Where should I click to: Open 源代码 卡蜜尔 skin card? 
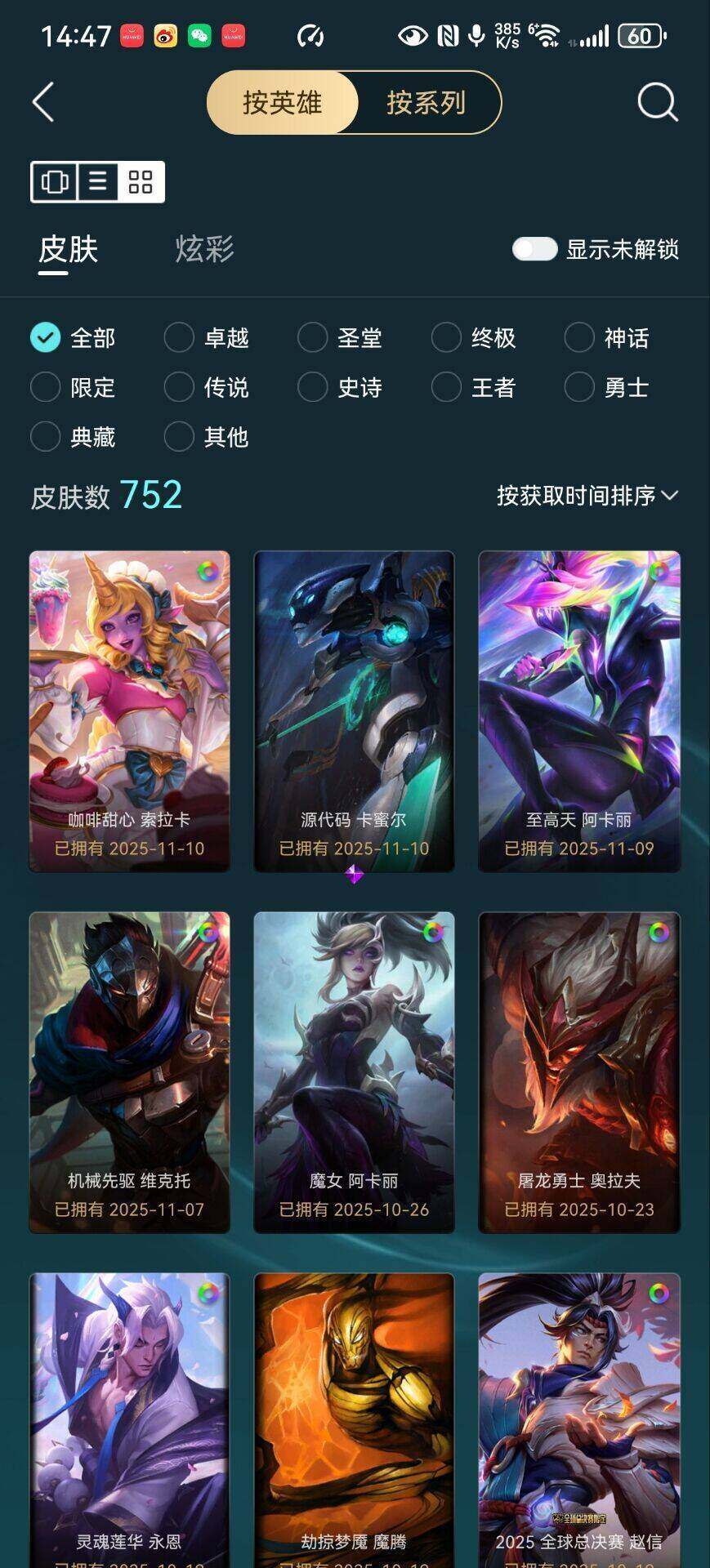354,710
